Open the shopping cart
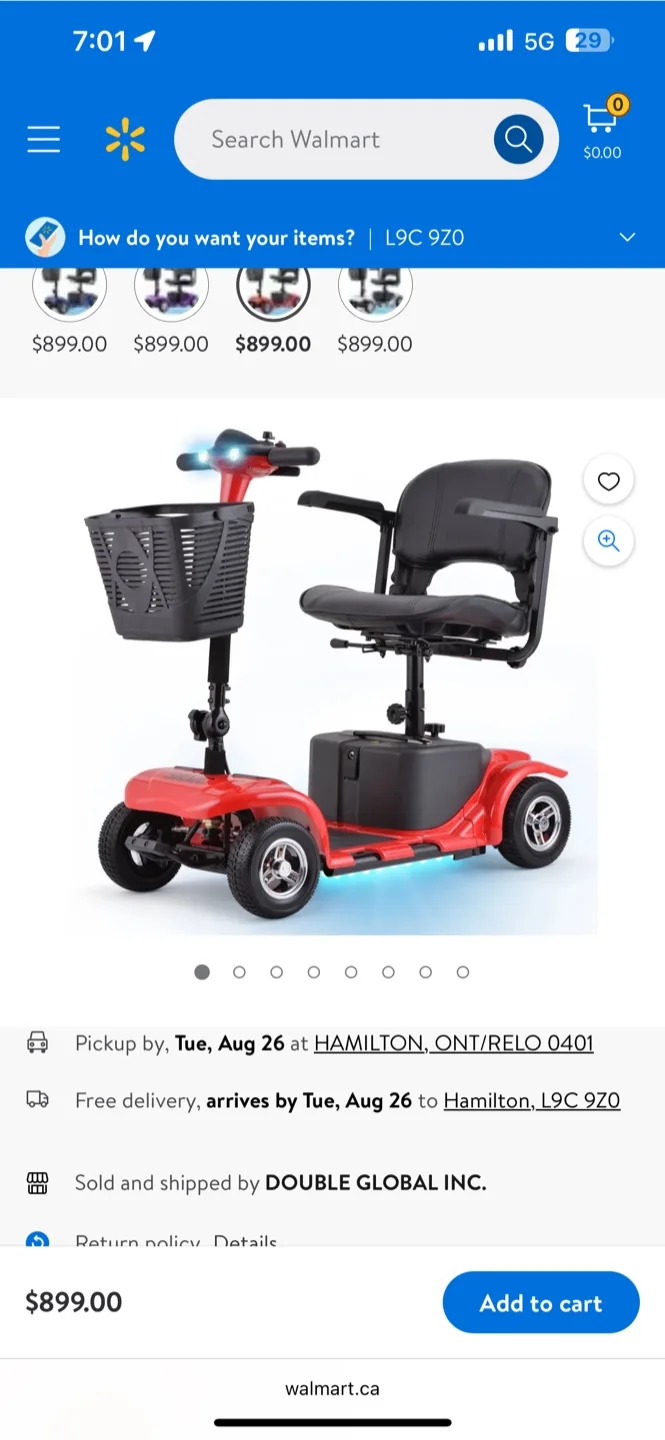Viewport: 665px width, 1440px height. (602, 130)
